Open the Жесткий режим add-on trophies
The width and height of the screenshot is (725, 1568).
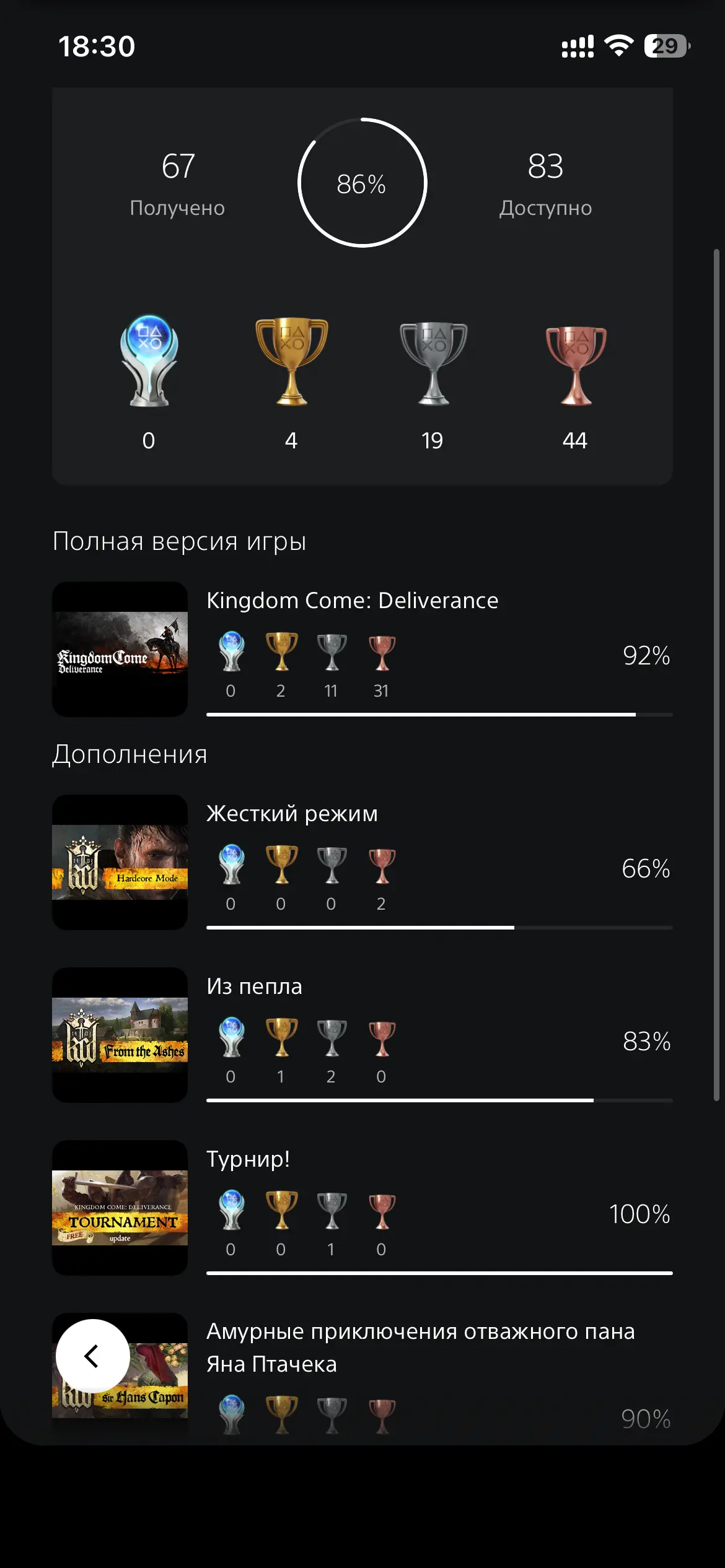[362, 862]
